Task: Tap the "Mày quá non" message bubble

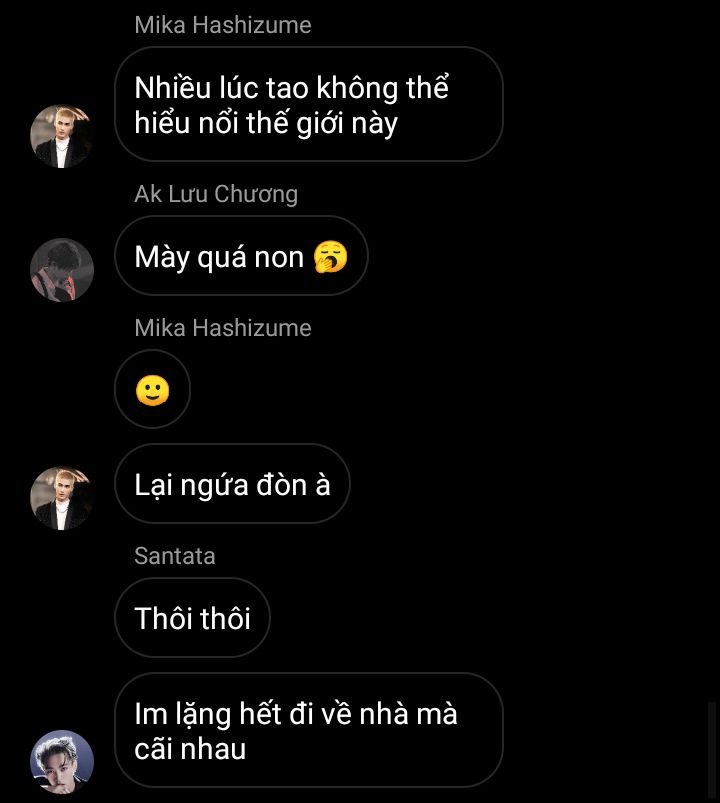Action: [241, 257]
